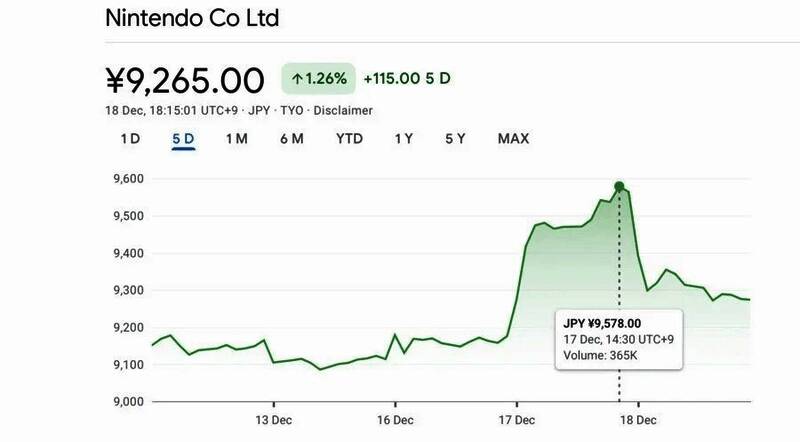
Task: View the YTD price chart
Action: tap(349, 138)
